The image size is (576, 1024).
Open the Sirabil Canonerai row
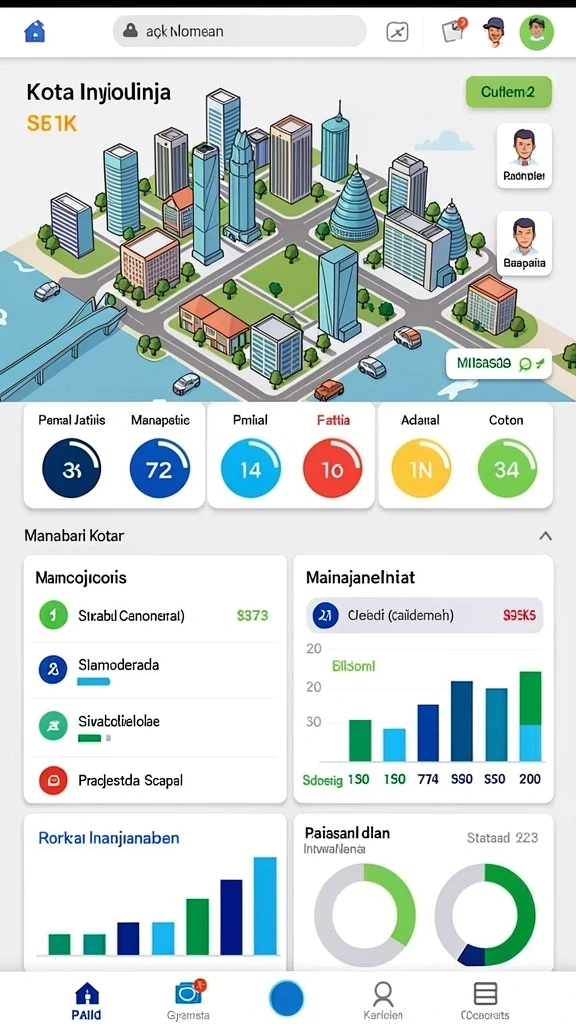pos(155,615)
